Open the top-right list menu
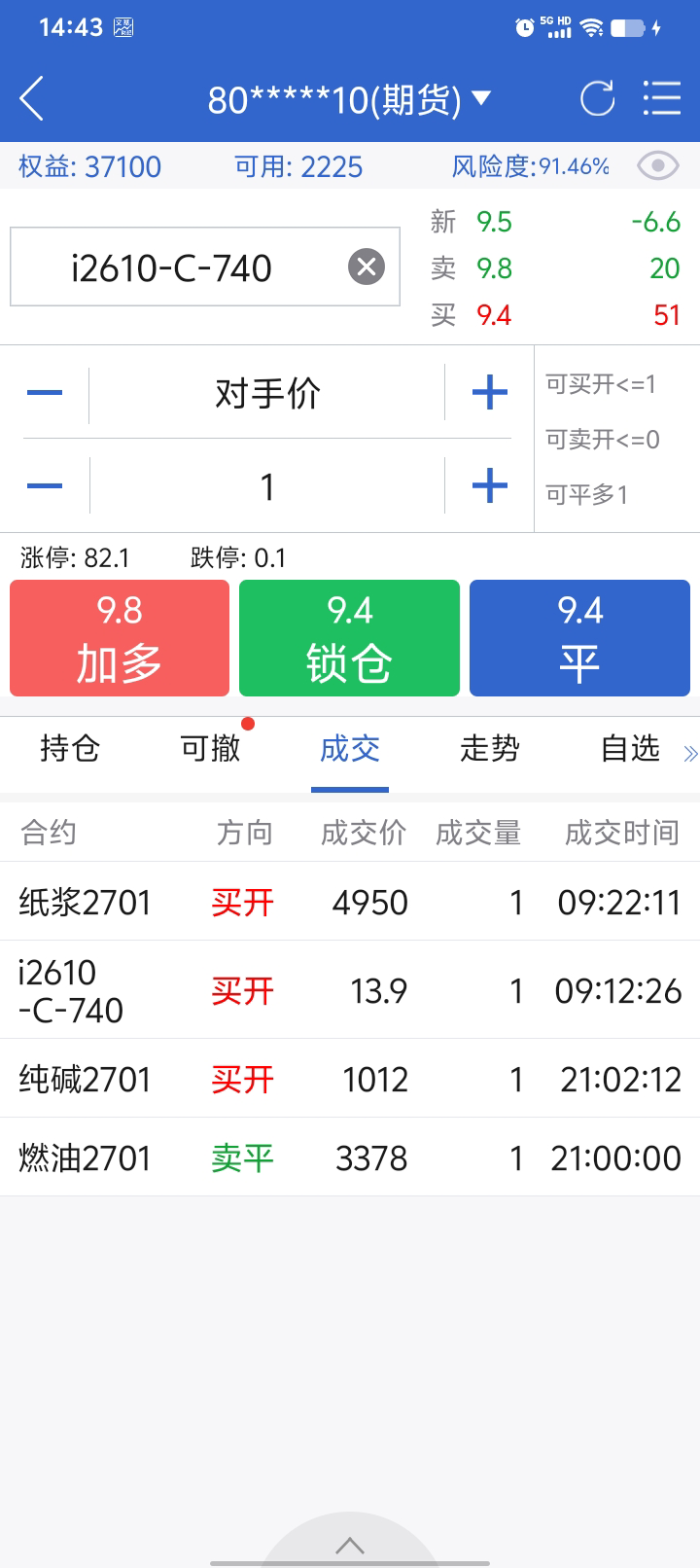The width and height of the screenshot is (700, 1568). (x=662, y=98)
